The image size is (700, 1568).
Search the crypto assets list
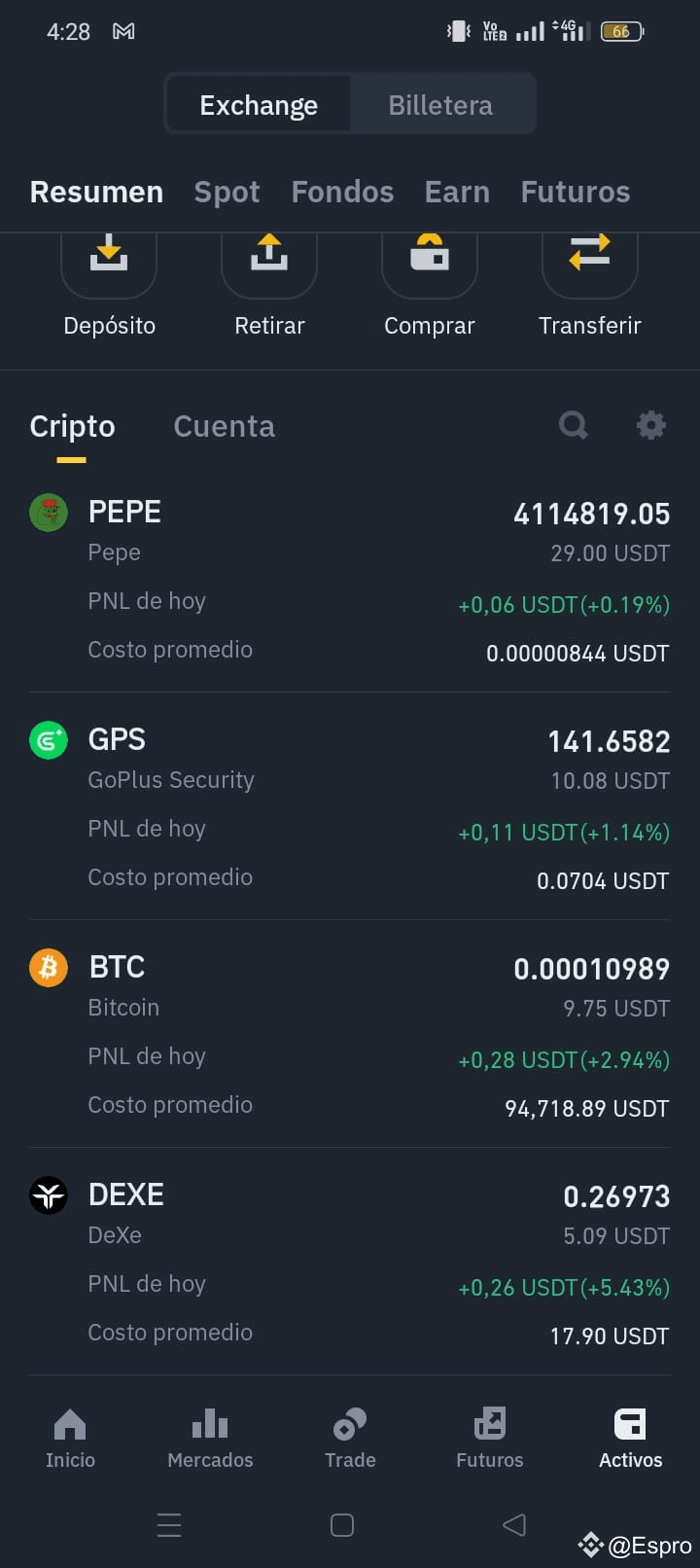click(x=574, y=425)
